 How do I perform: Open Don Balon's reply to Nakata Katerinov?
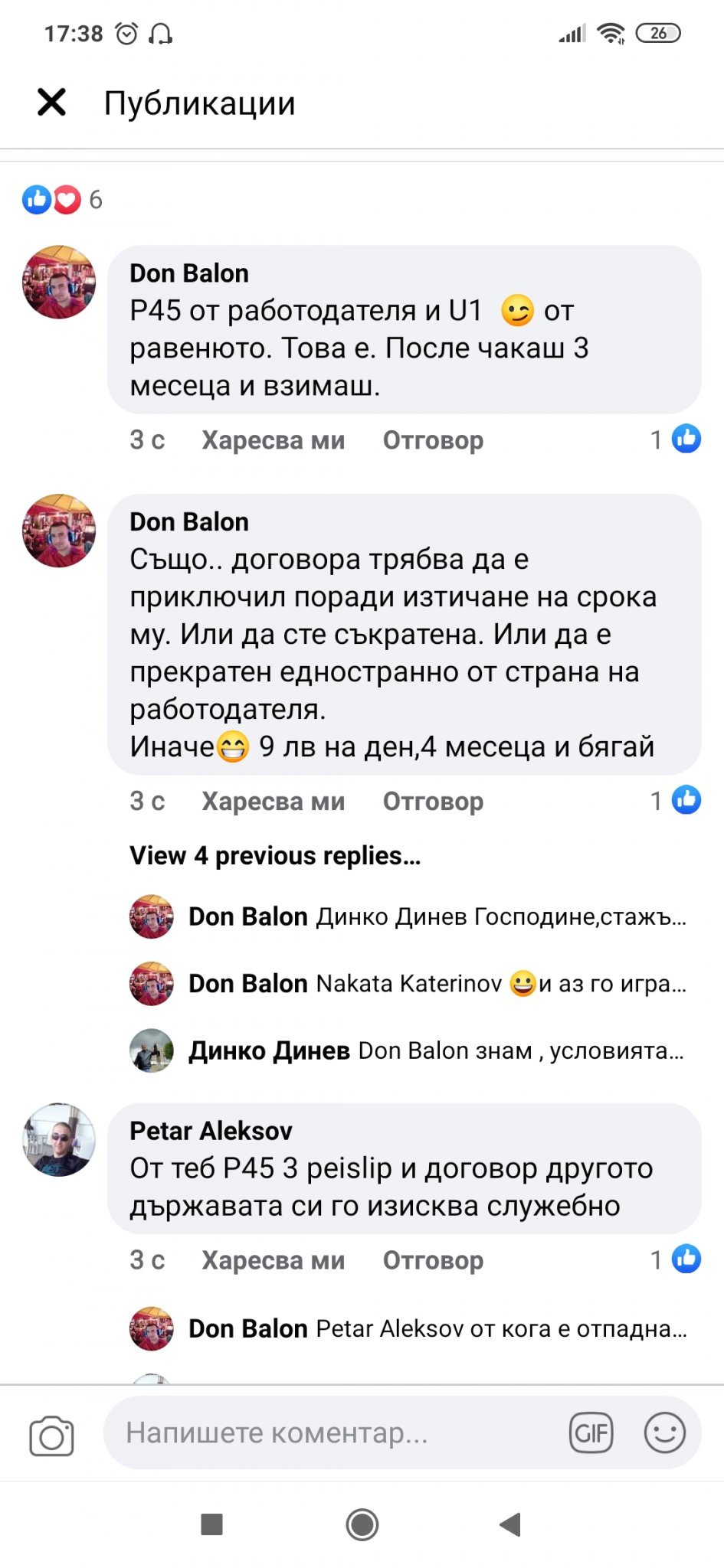click(437, 983)
